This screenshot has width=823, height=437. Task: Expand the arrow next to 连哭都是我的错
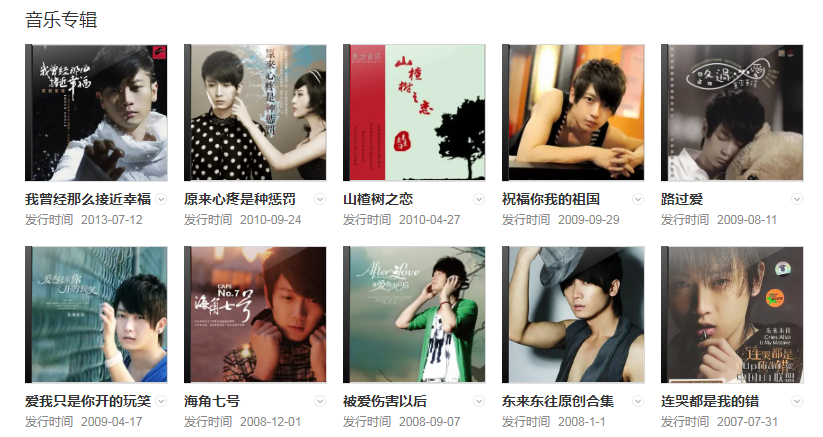click(797, 401)
